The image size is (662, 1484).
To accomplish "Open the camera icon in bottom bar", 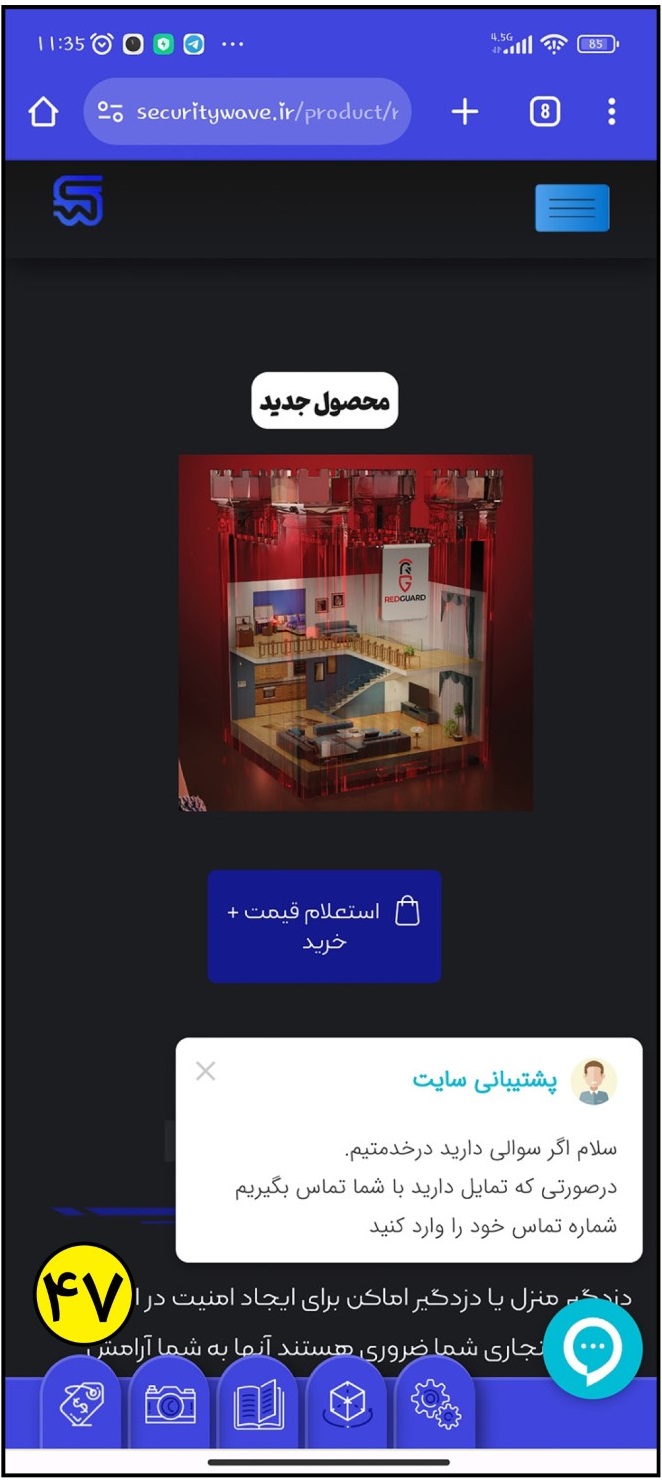I will pos(171,1405).
